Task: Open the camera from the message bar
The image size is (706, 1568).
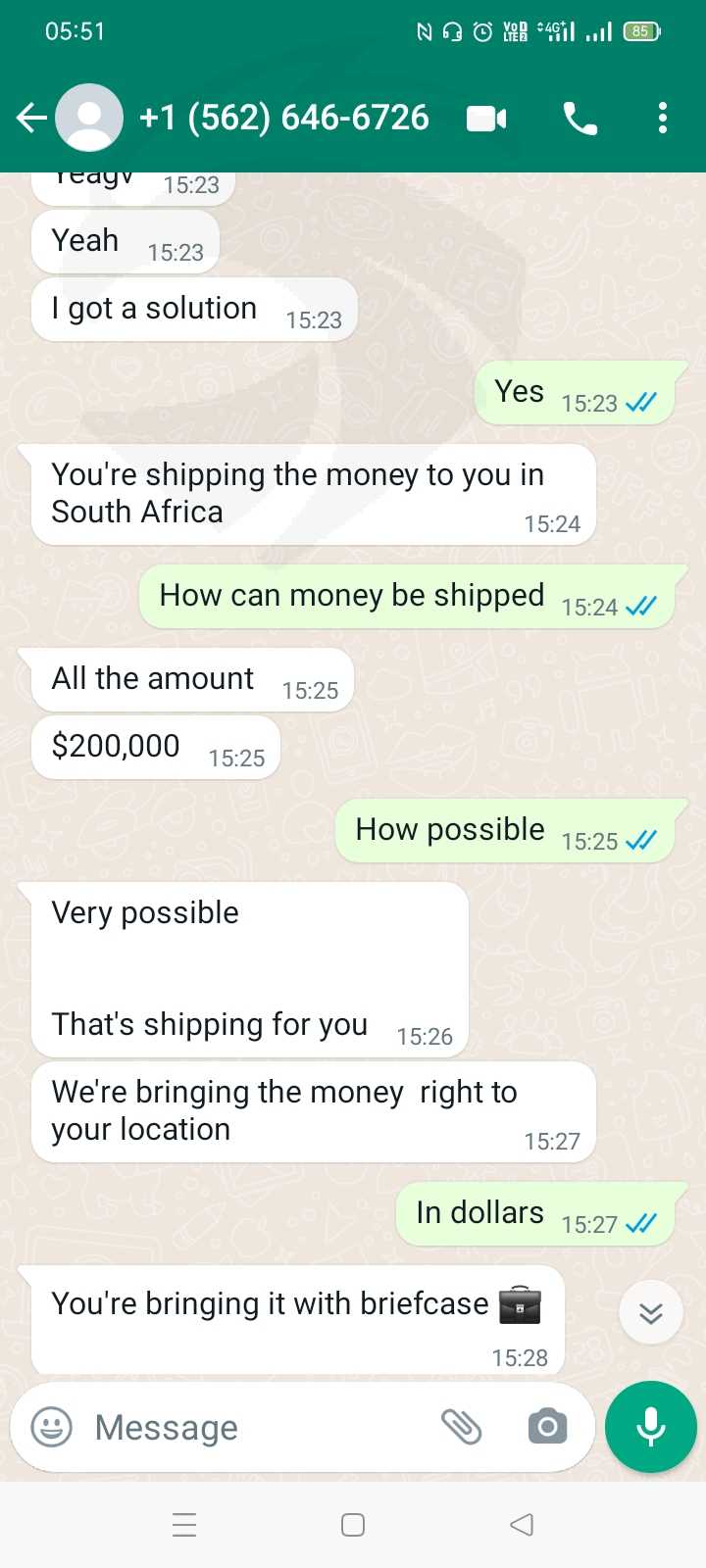Action: tap(547, 1427)
